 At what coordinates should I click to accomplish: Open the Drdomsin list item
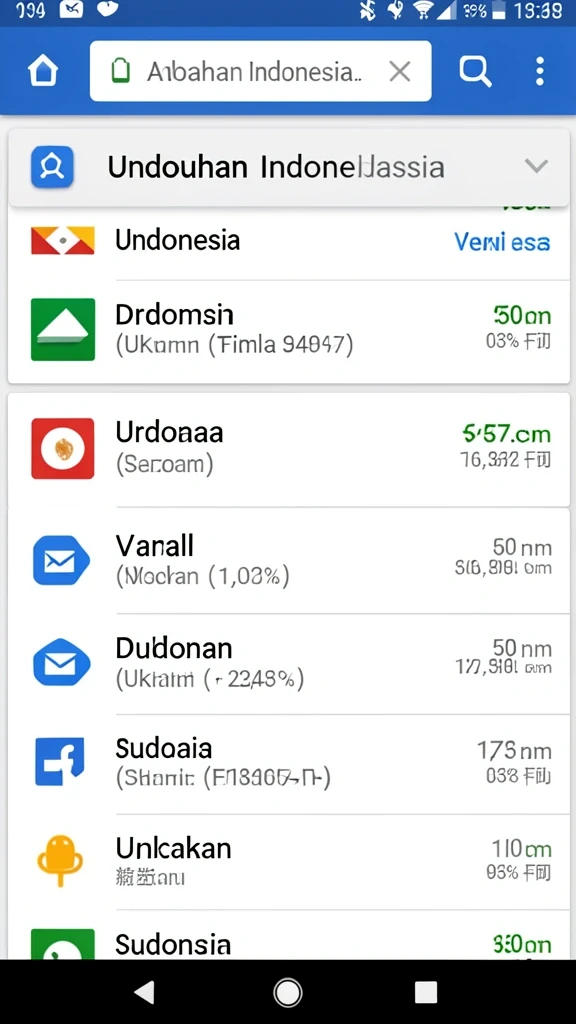coord(289,330)
